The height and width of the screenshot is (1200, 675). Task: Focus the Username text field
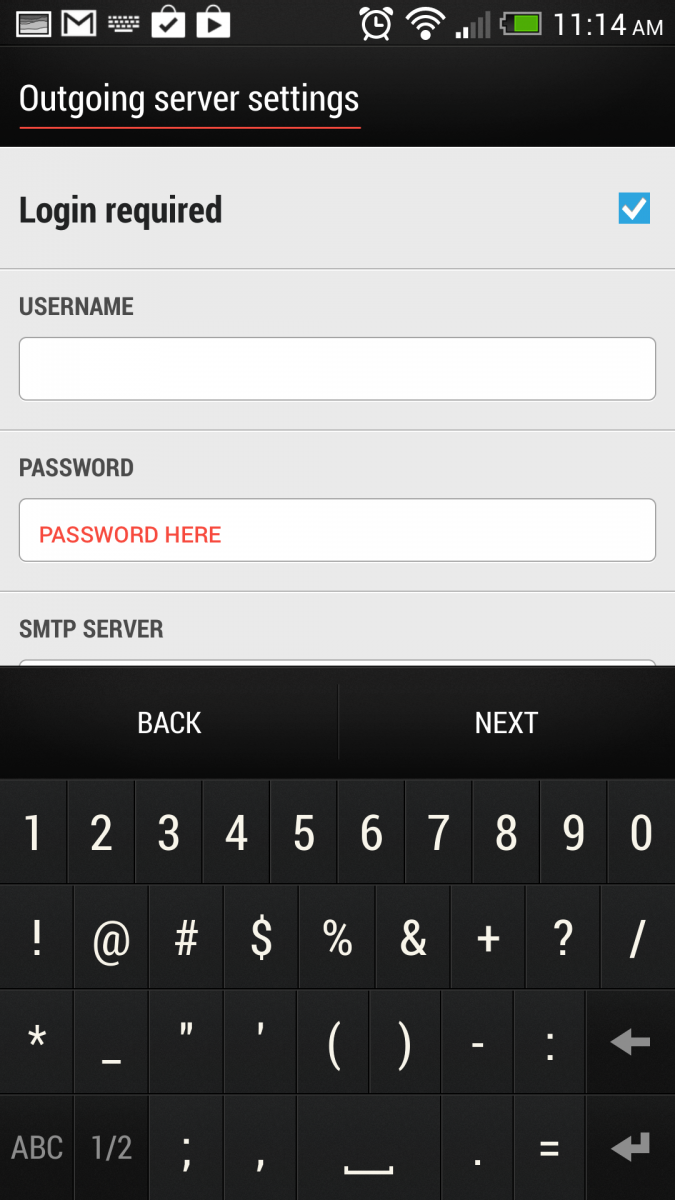[x=337, y=369]
